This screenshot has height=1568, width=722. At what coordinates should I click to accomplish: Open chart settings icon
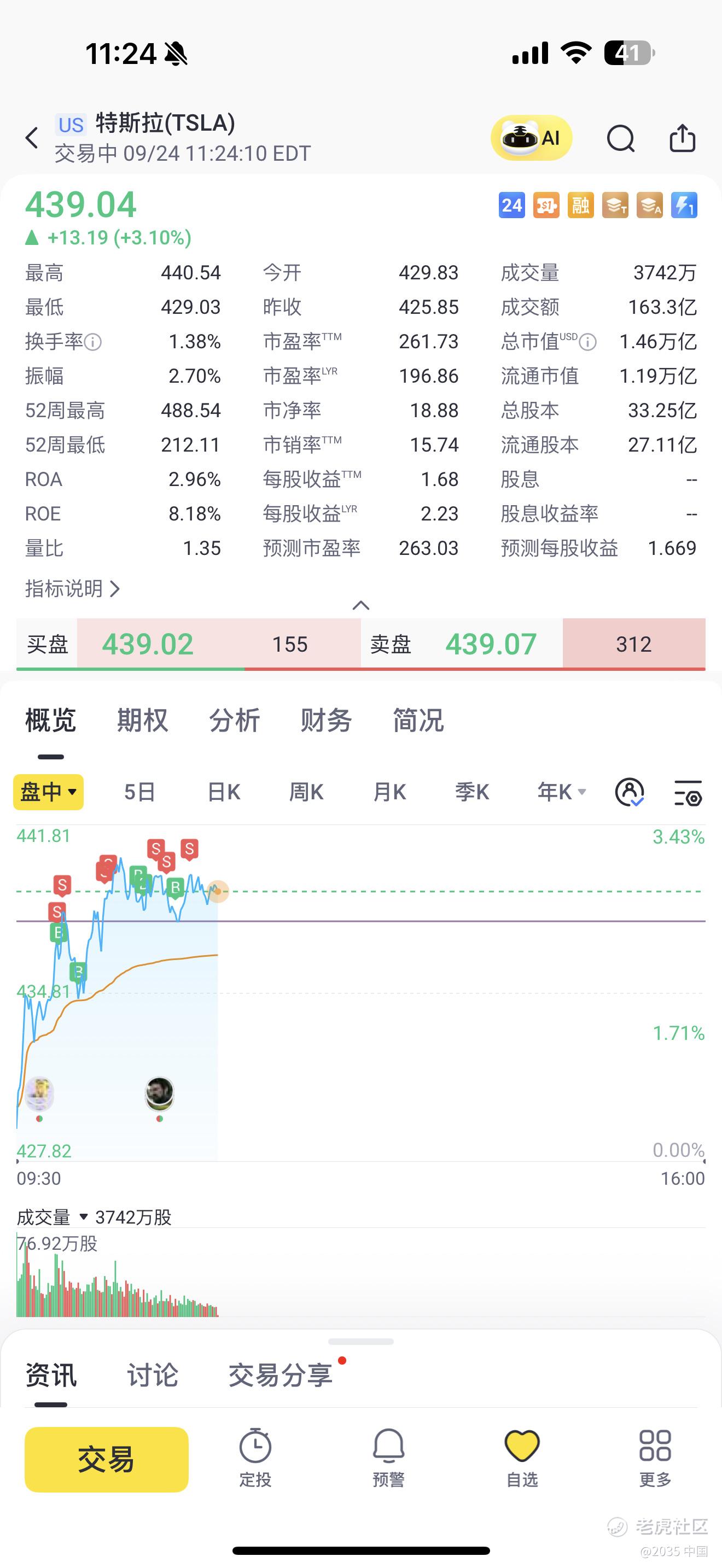coord(689,793)
